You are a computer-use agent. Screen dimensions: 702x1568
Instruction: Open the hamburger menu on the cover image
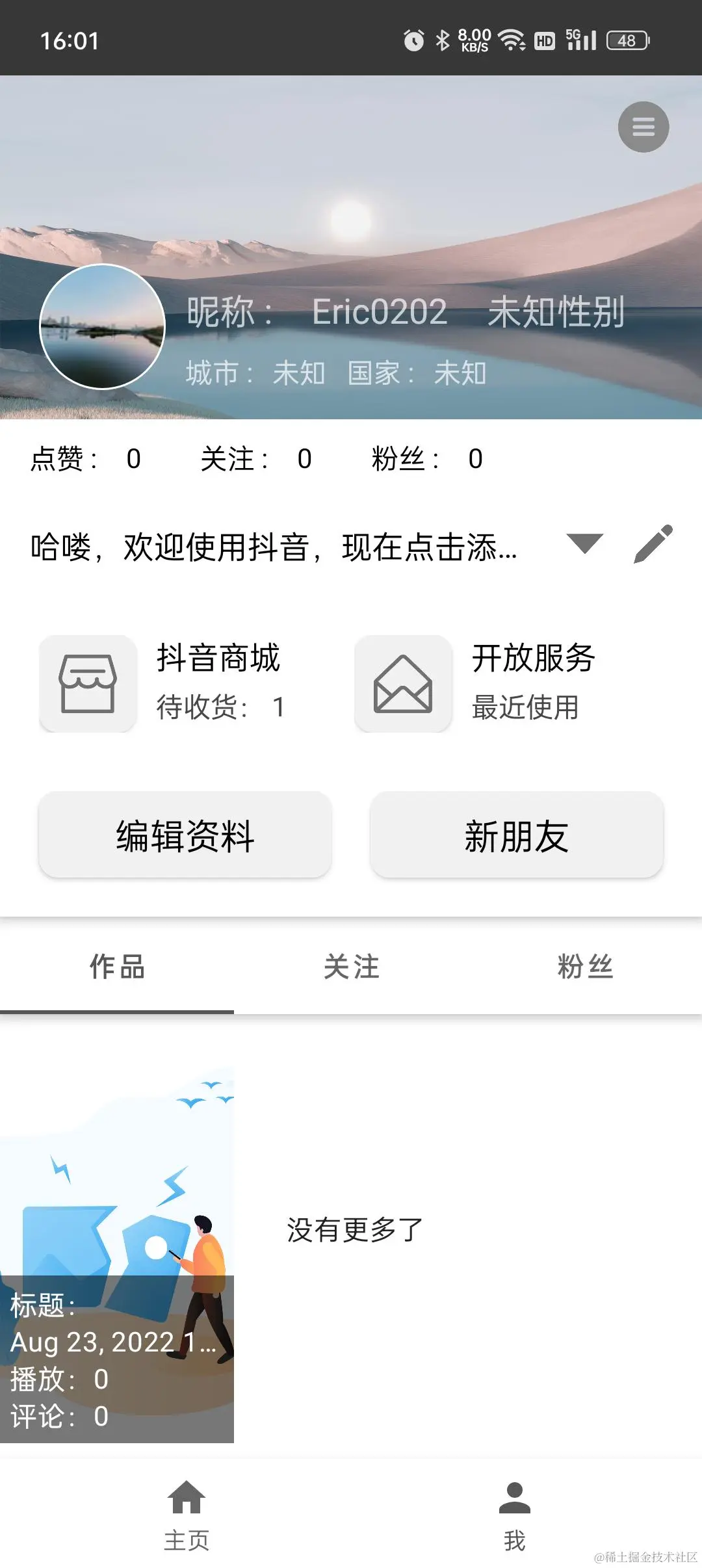click(x=643, y=127)
